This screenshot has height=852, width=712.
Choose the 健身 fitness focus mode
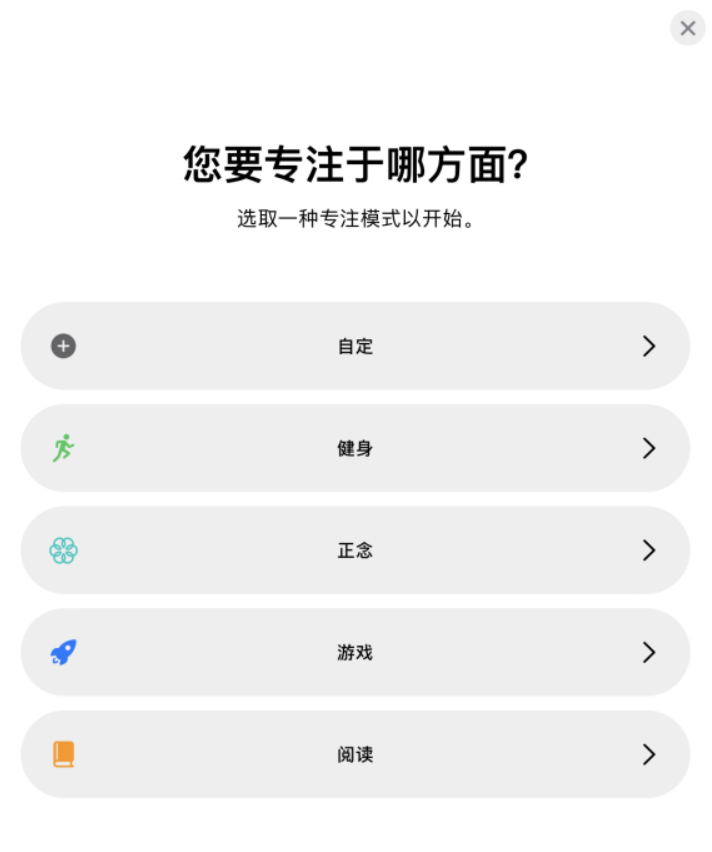[x=355, y=448]
